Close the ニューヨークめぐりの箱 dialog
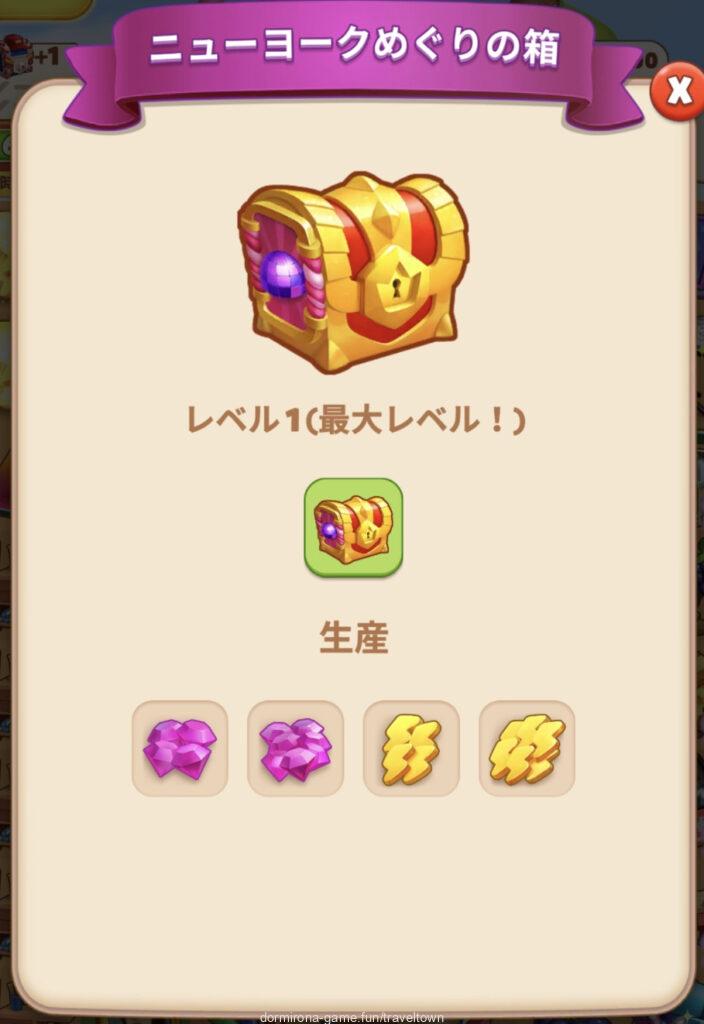 678,91
